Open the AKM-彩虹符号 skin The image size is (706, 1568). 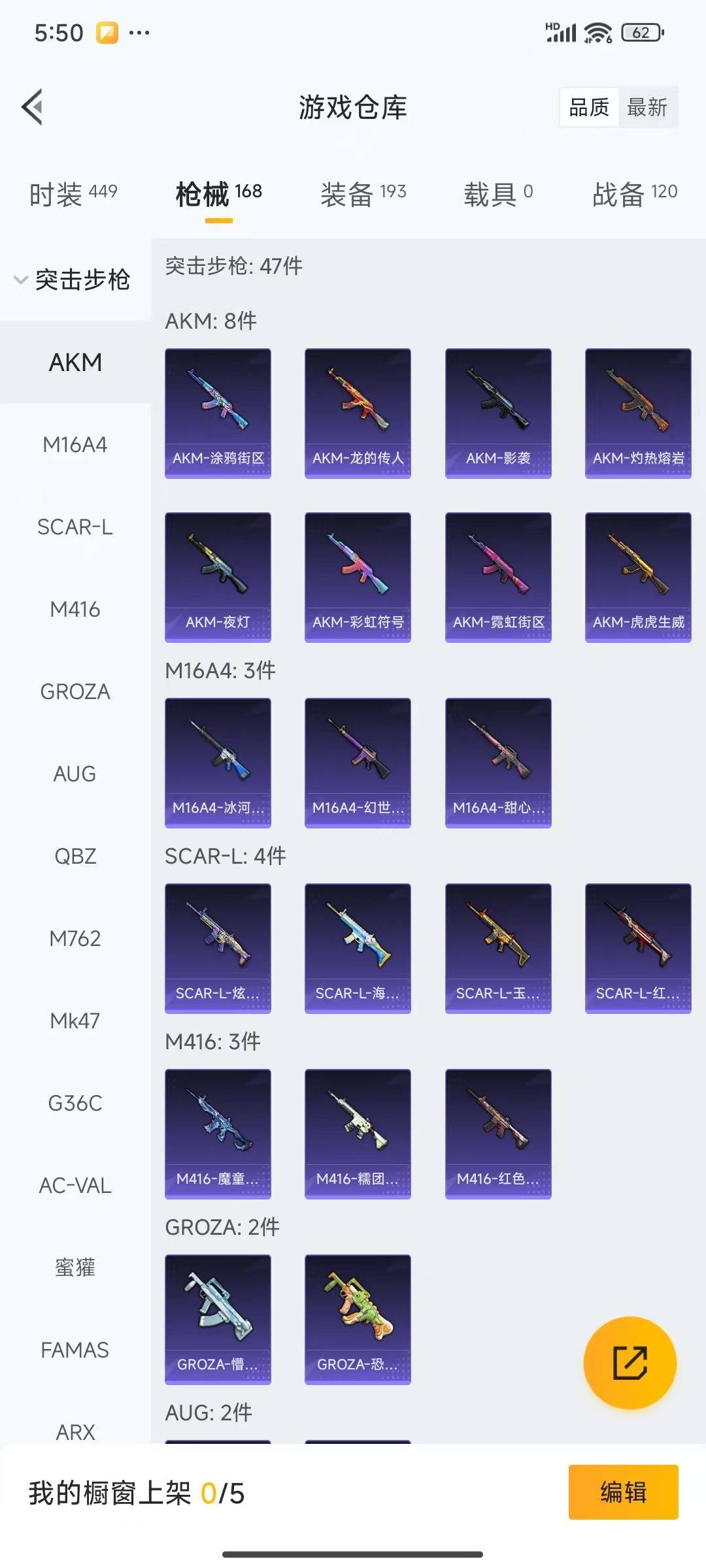point(358,577)
